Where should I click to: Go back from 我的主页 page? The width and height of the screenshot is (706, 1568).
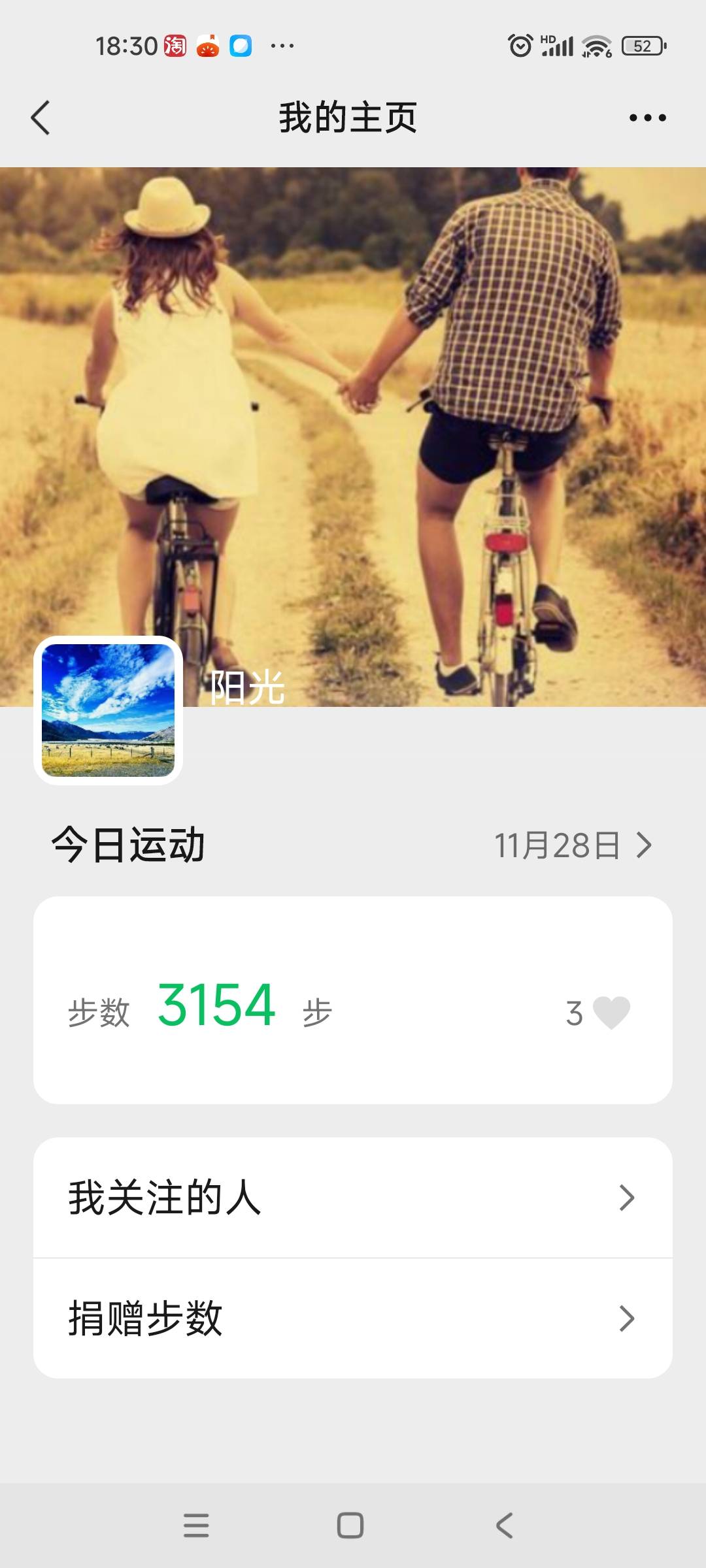coord(41,118)
